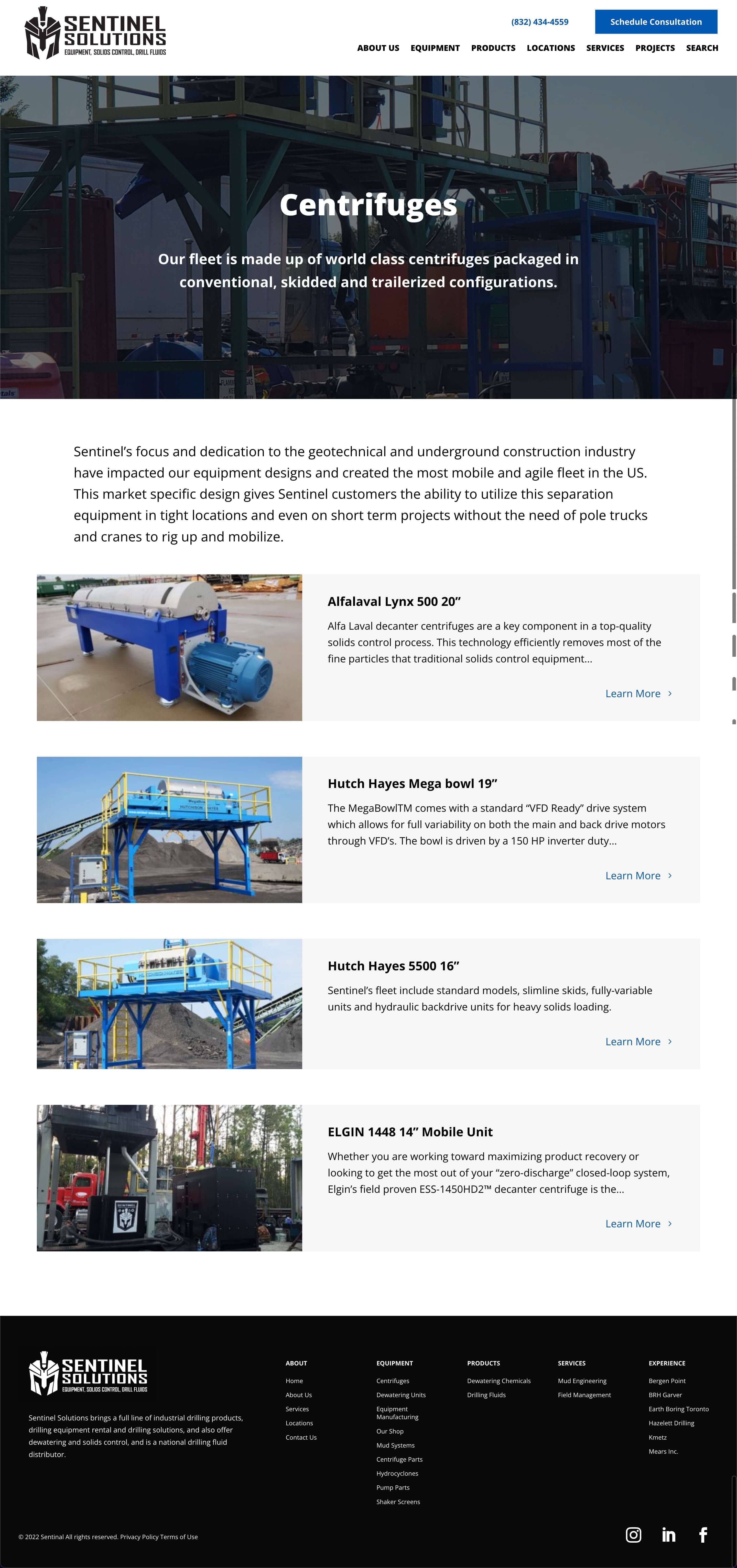Learn more about ELGIN 1448 14” Mobile Unit
This screenshot has height=1568, width=737.
click(638, 1224)
